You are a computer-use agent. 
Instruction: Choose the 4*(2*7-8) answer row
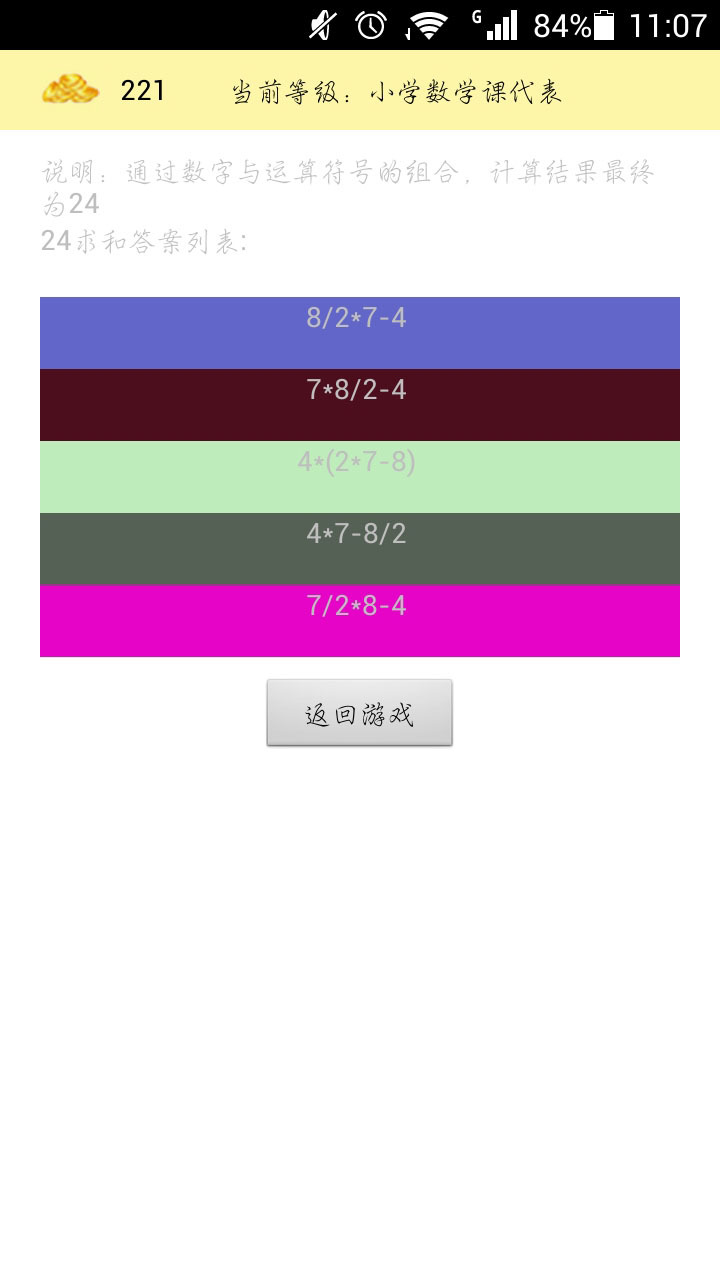click(360, 477)
